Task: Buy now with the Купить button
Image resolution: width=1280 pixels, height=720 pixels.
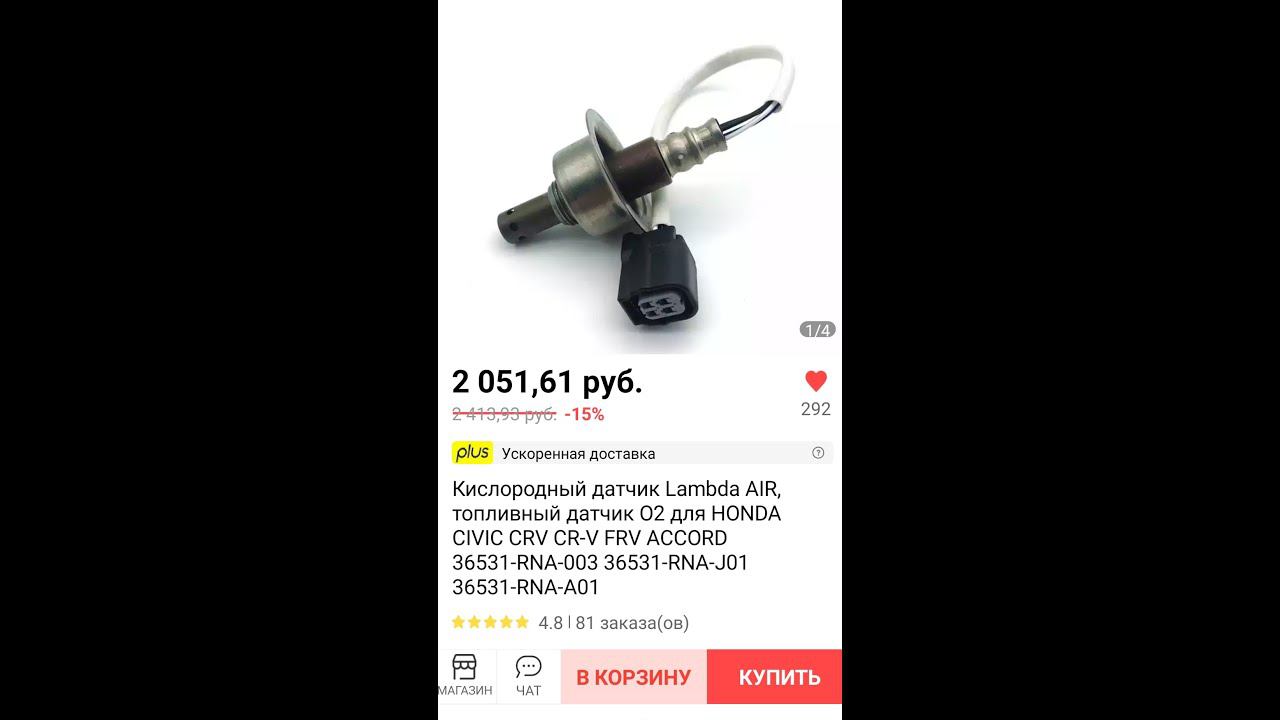Action: [778, 677]
